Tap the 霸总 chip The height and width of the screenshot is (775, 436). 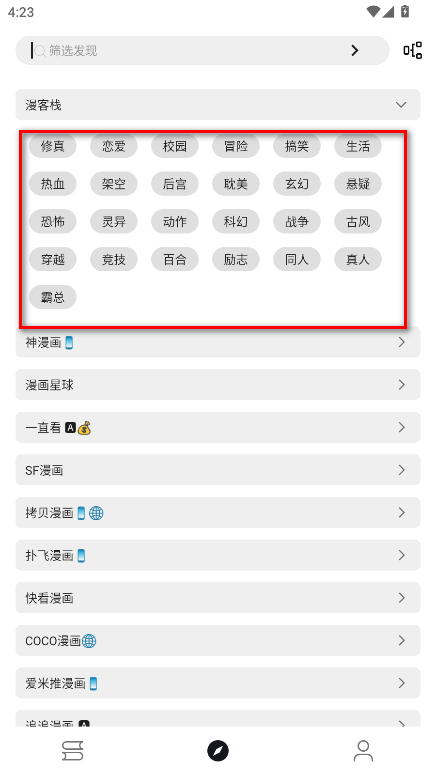(x=52, y=297)
